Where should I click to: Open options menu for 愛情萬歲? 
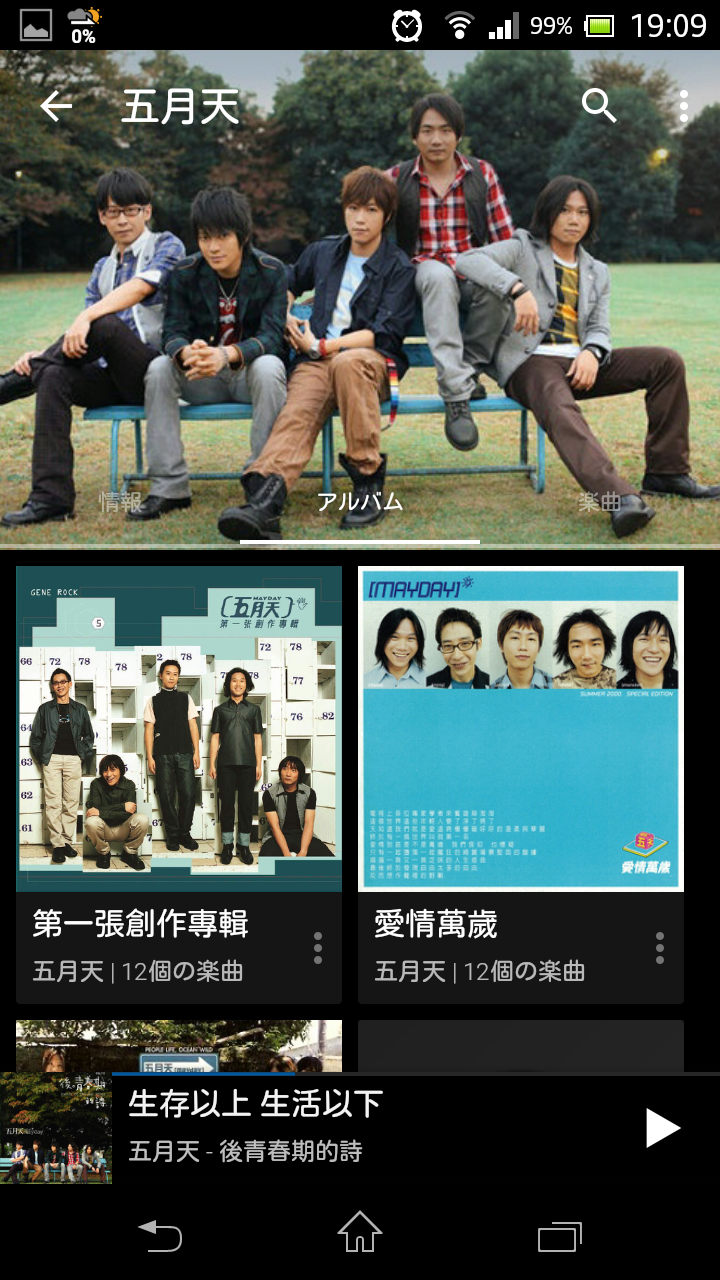click(660, 948)
